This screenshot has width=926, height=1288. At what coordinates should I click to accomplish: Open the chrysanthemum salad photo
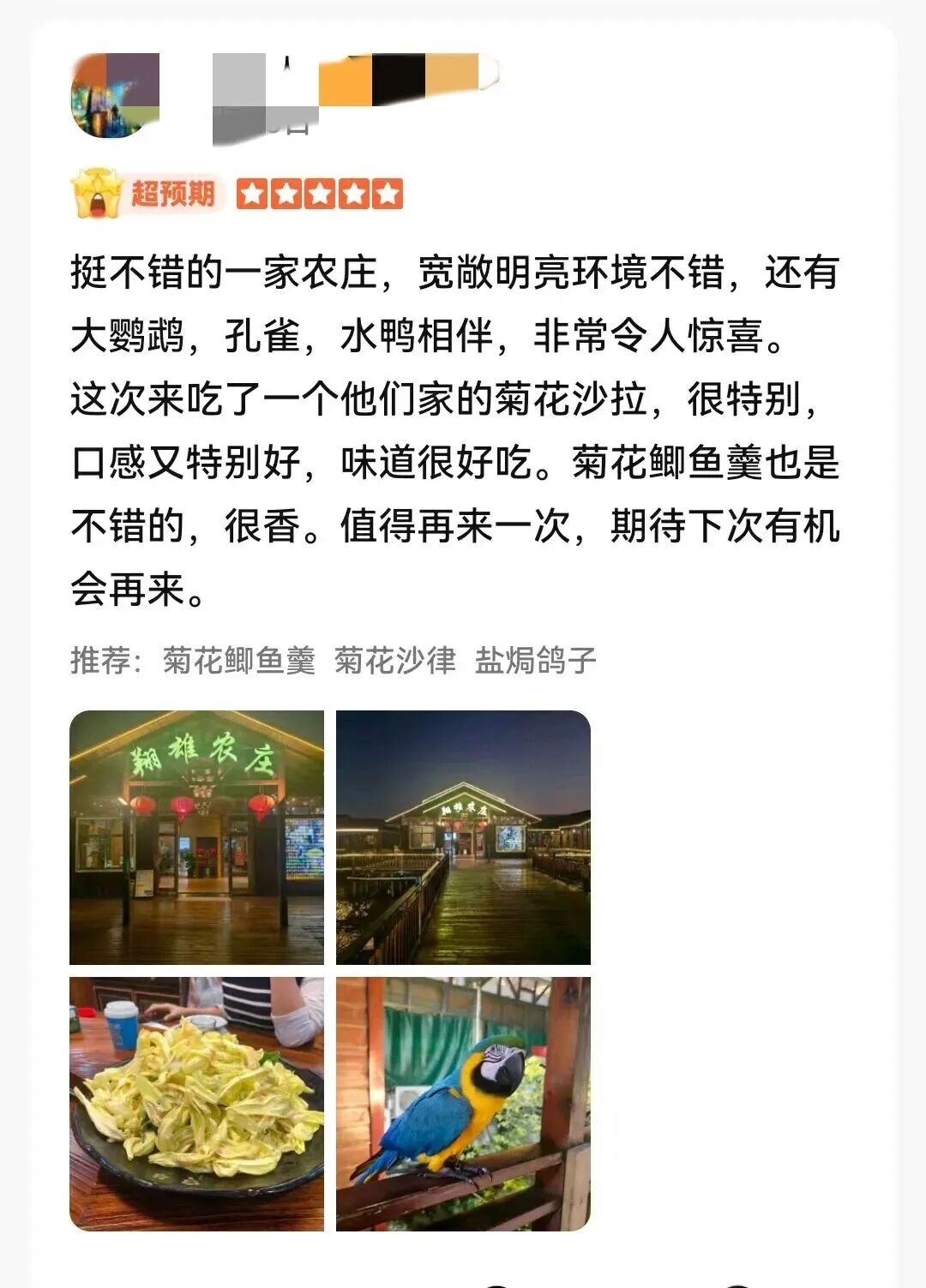tap(196, 1104)
